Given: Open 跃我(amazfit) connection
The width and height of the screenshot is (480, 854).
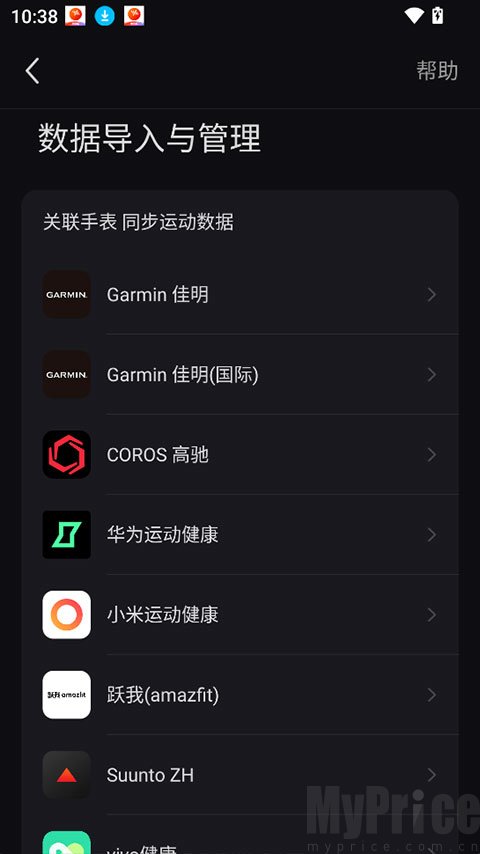Looking at the screenshot, I should point(240,695).
